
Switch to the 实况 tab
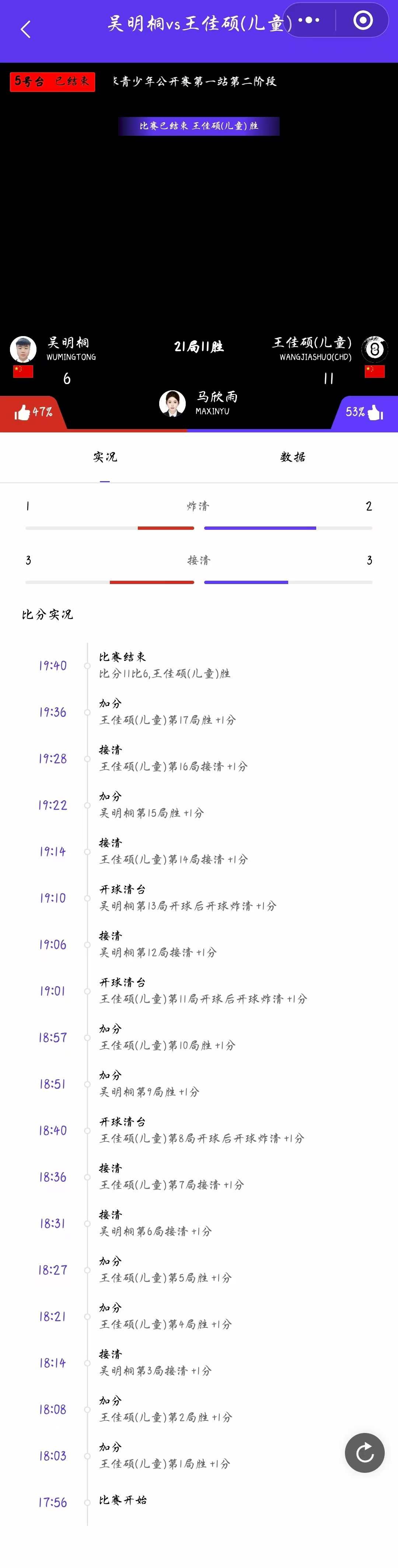tap(105, 456)
